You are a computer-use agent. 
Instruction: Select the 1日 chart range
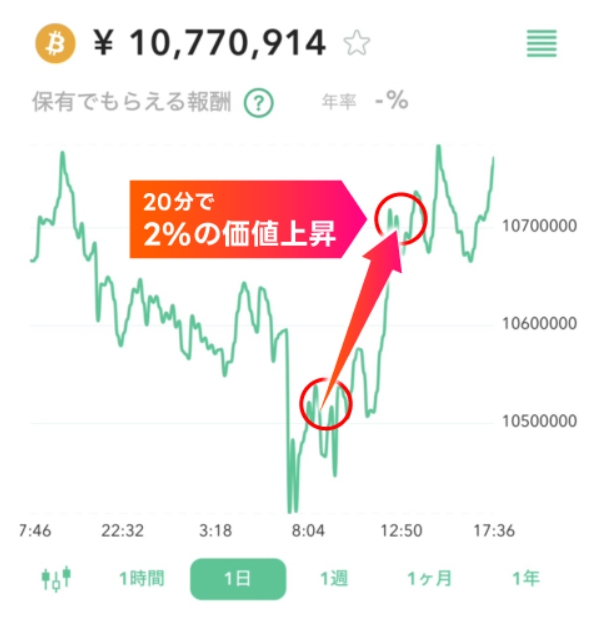(238, 578)
